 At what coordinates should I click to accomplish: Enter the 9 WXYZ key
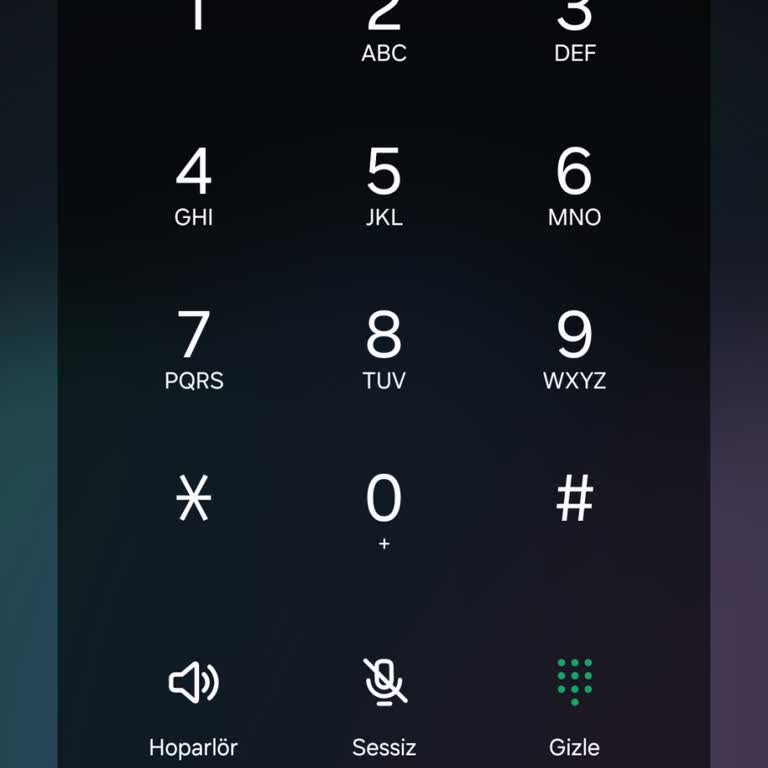574,348
